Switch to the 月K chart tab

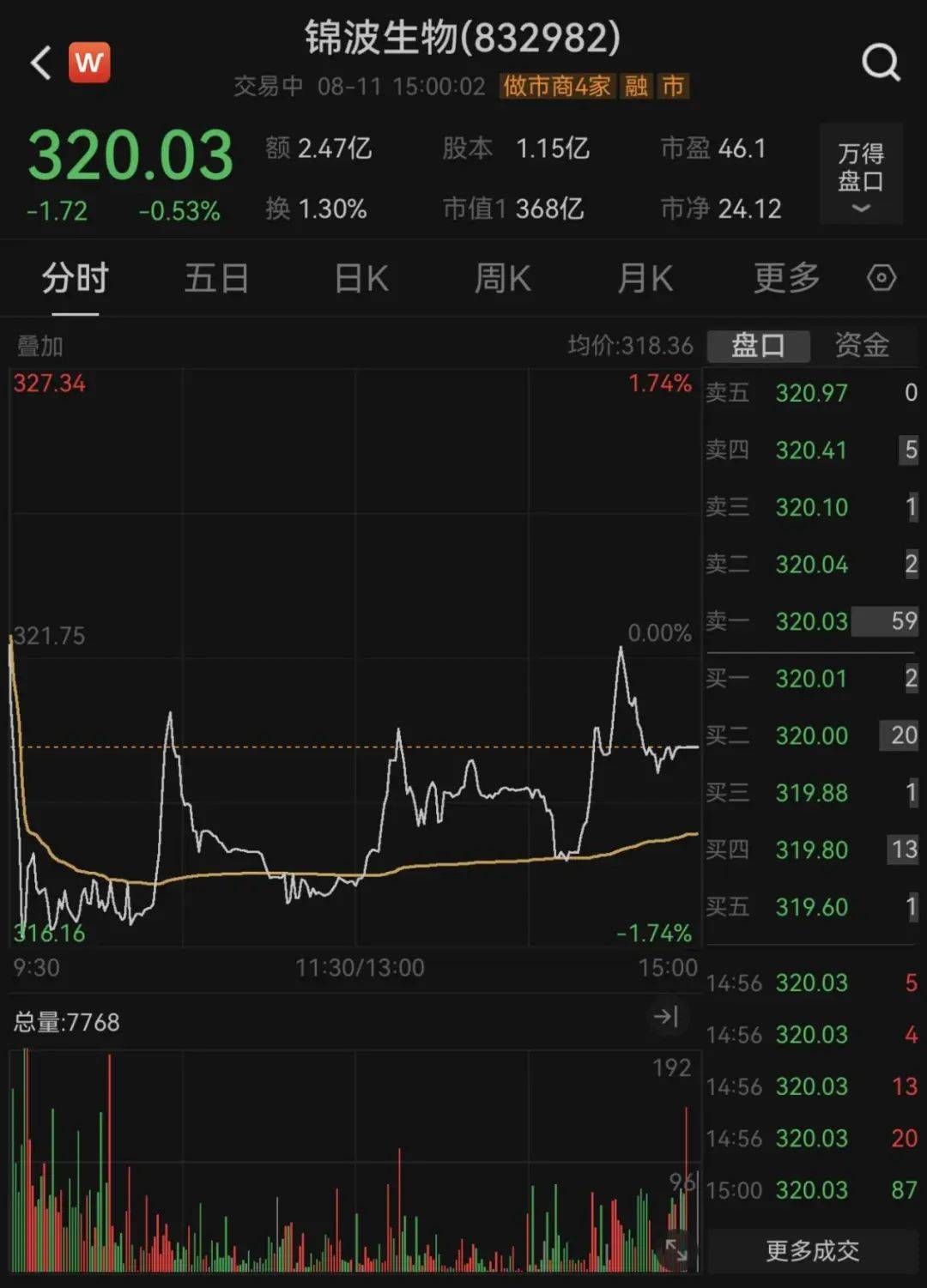(x=645, y=279)
